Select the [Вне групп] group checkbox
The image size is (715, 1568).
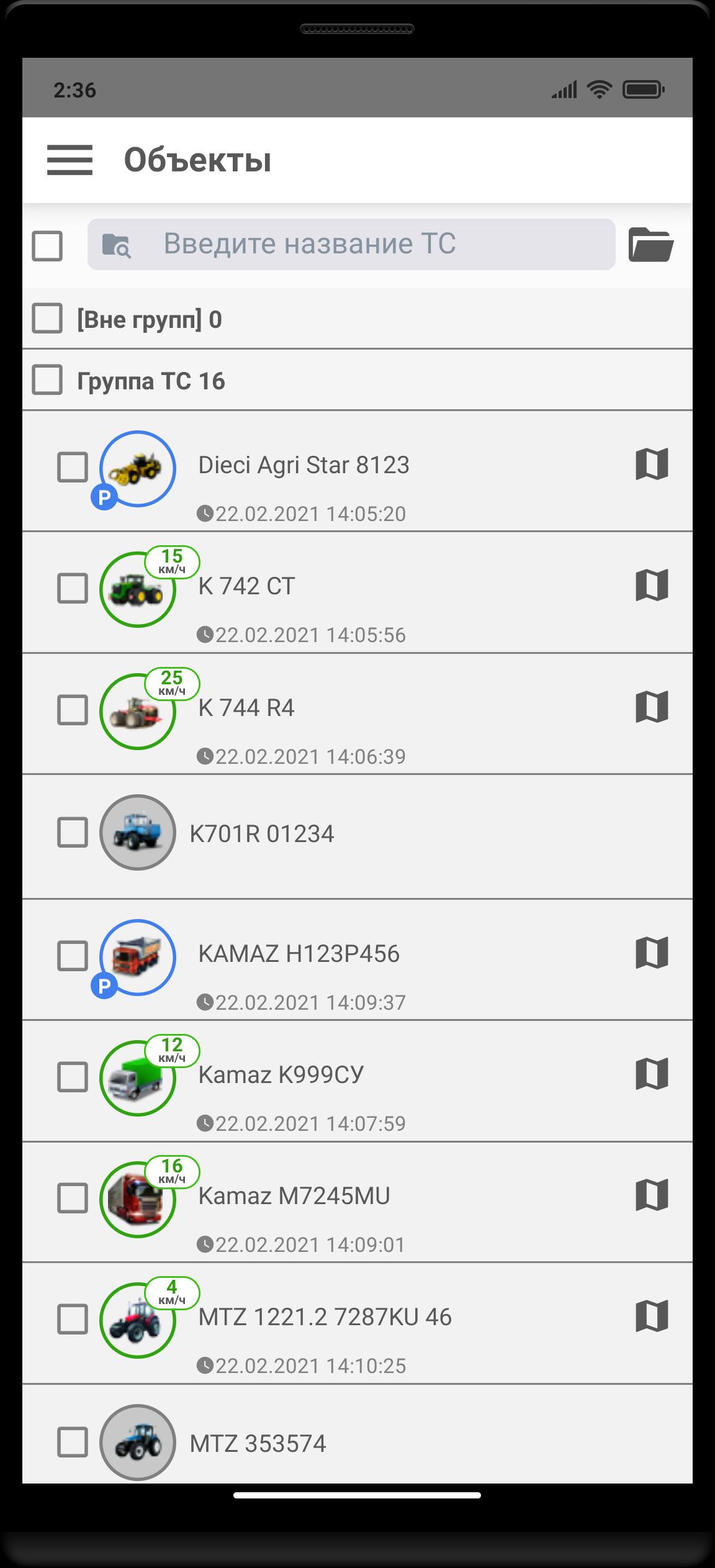[x=47, y=319]
